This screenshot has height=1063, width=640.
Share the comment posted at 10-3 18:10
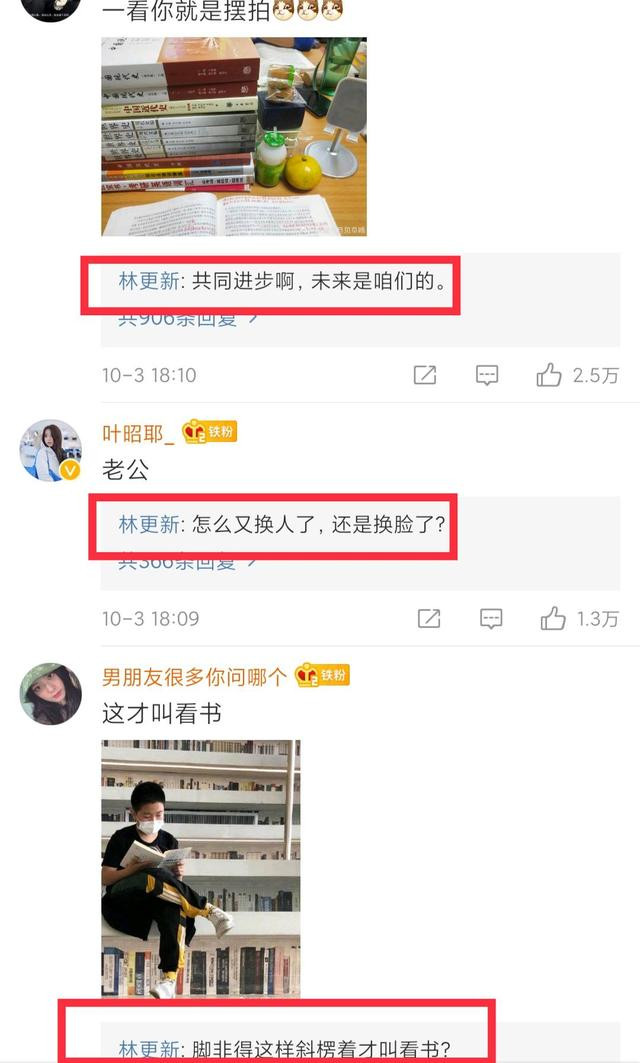[425, 375]
